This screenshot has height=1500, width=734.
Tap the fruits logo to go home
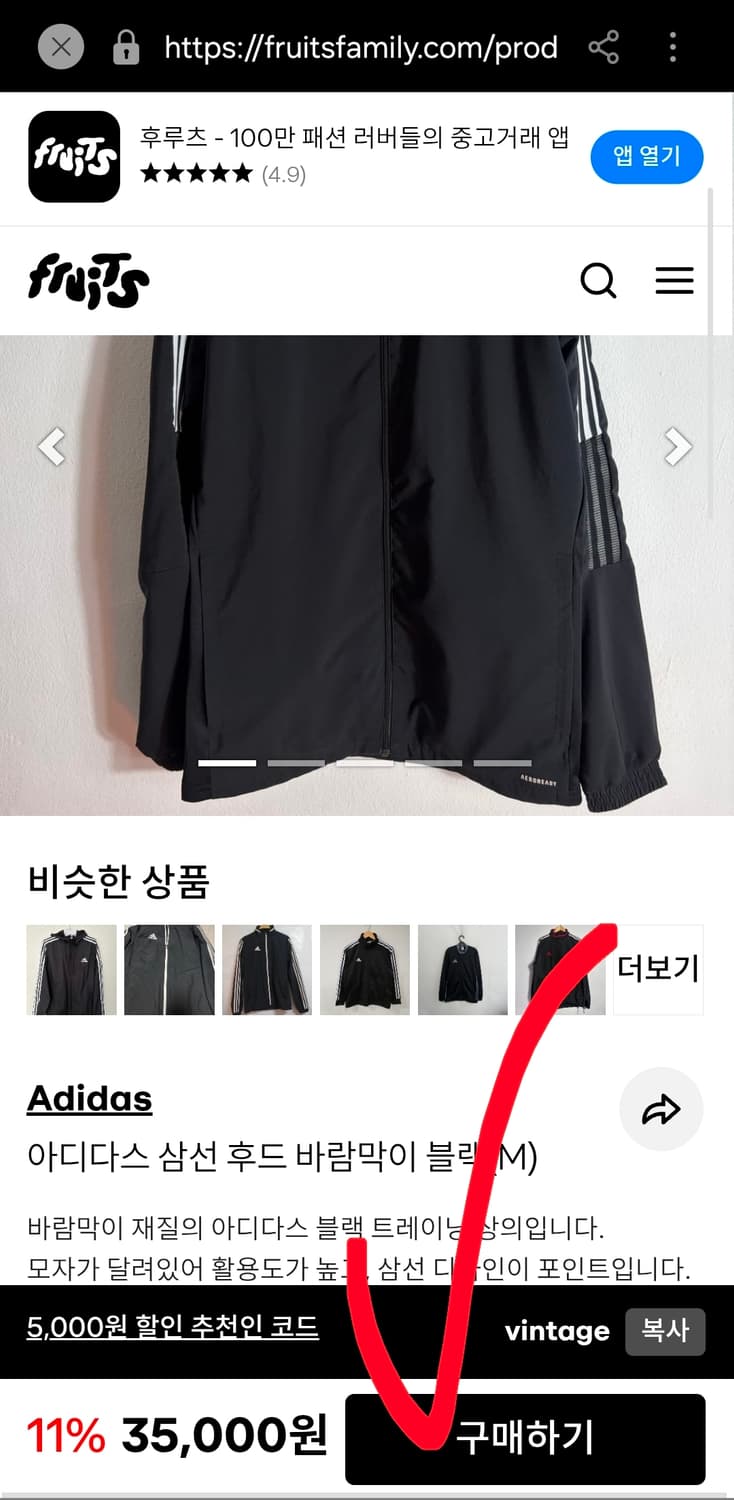88,281
